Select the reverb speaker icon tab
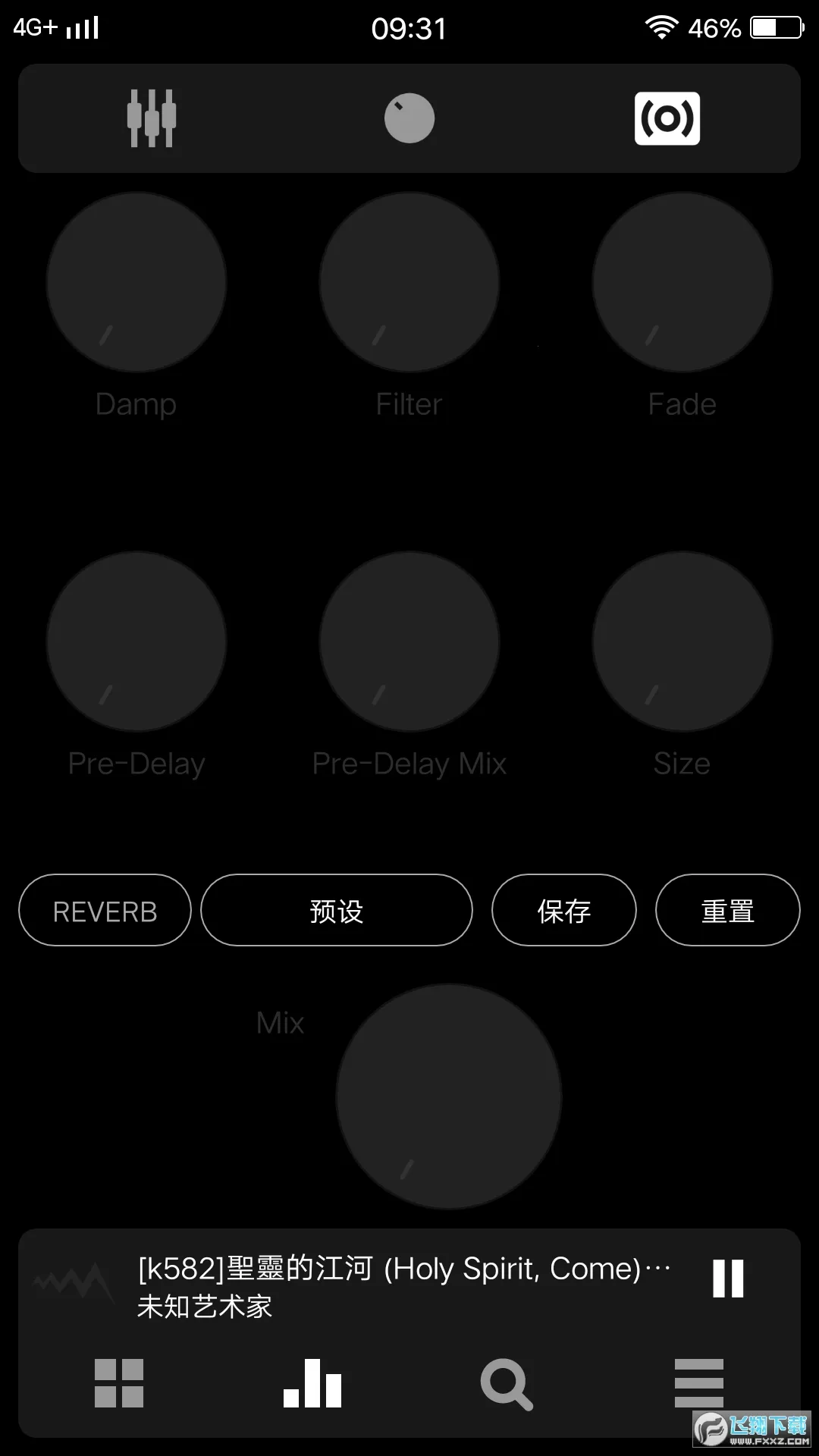 667,118
